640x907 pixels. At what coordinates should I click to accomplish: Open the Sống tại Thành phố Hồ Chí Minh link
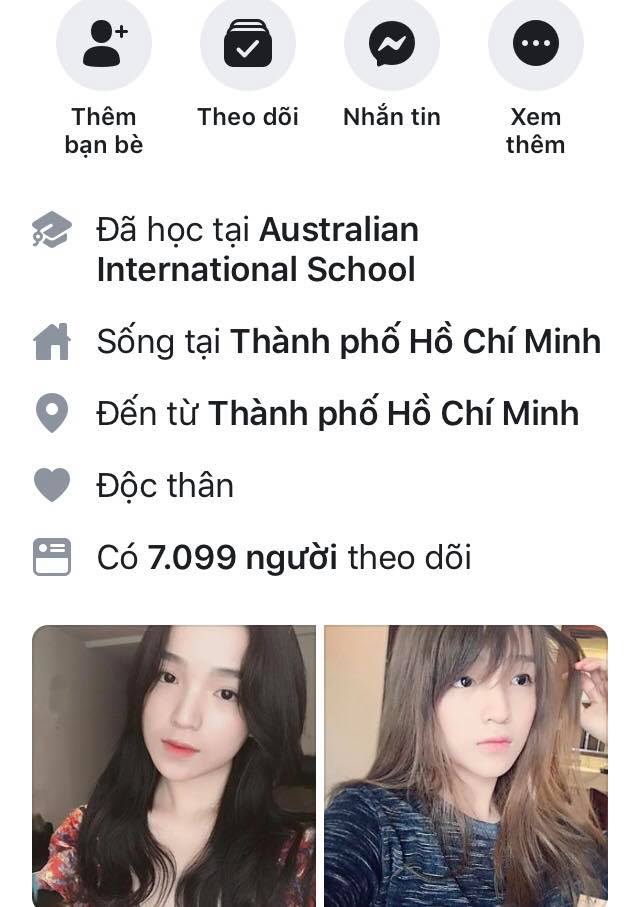(415, 342)
